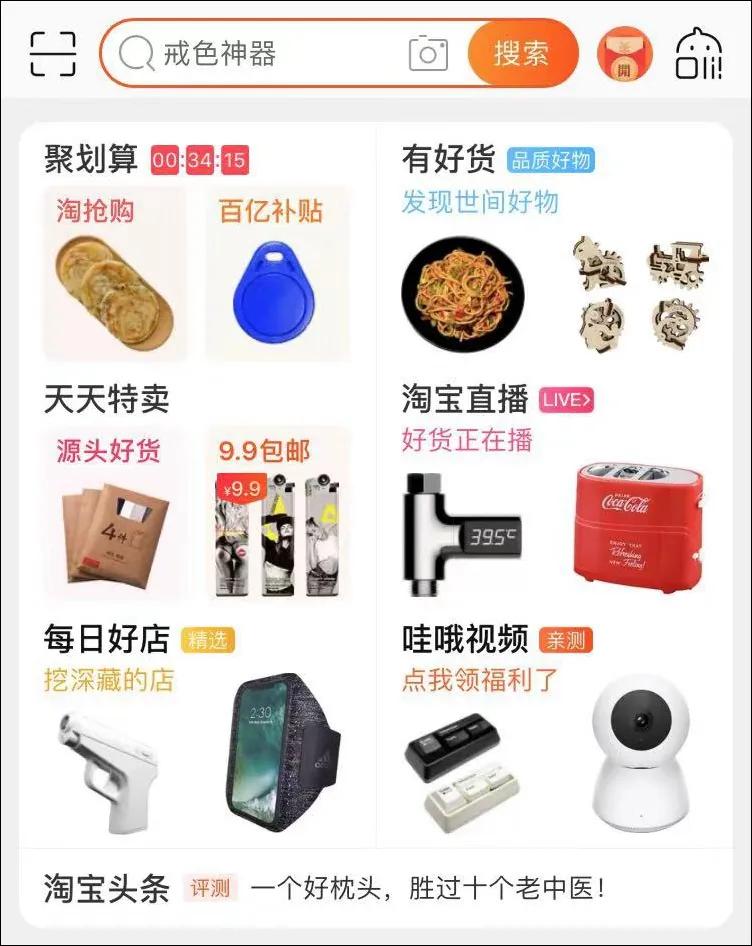Open camera image search in the search bar
The image size is (752, 946).
(x=427, y=57)
